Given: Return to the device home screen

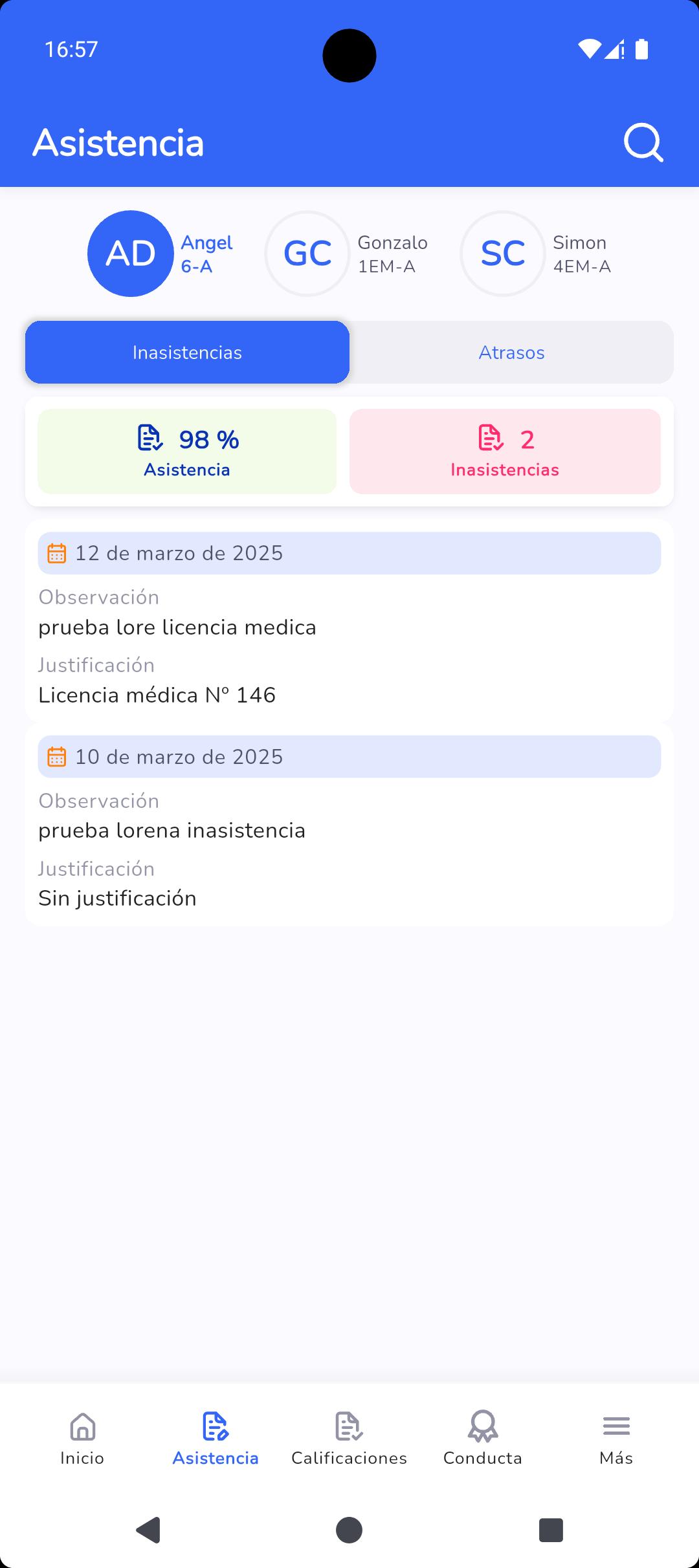Looking at the screenshot, I should click(x=349, y=1530).
